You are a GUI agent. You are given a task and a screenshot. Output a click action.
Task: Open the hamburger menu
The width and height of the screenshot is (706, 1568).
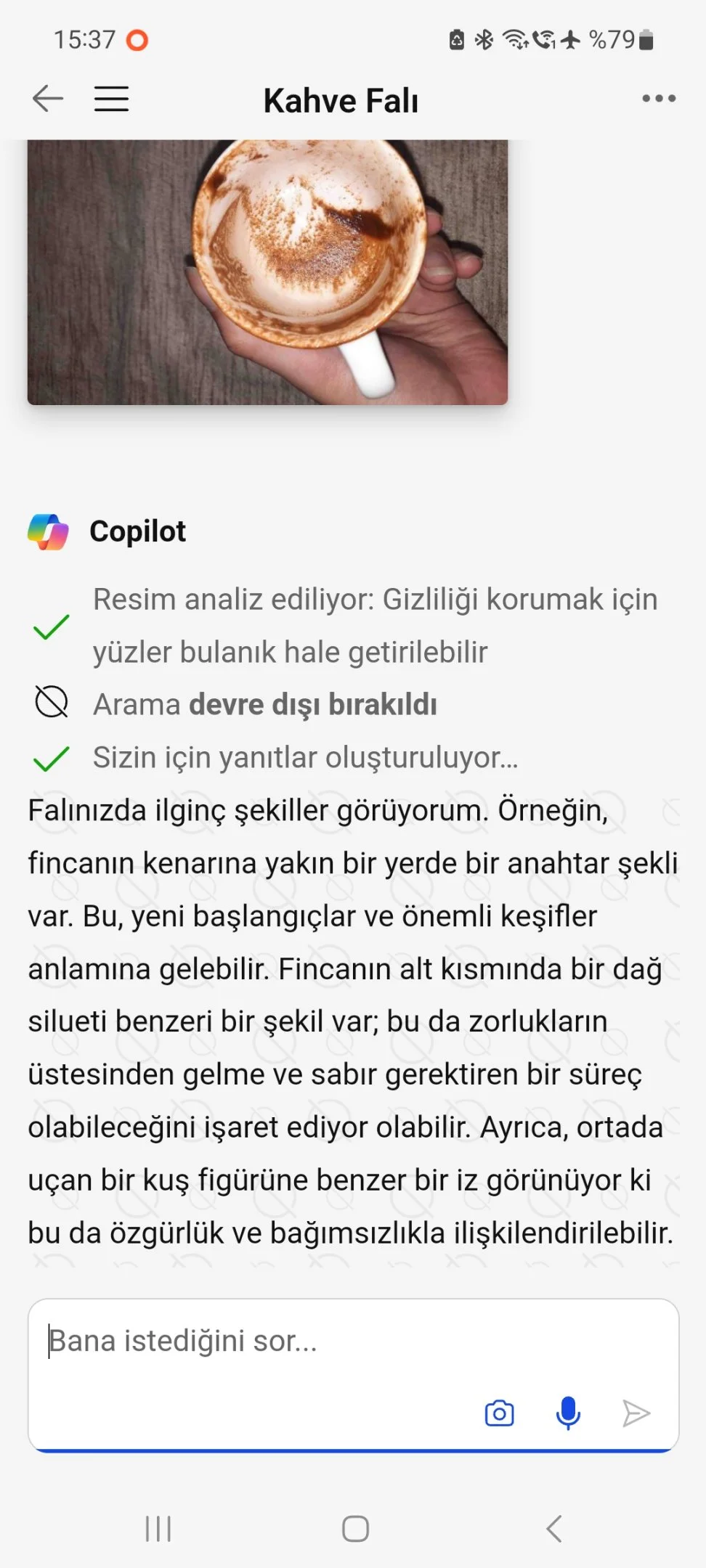[111, 99]
